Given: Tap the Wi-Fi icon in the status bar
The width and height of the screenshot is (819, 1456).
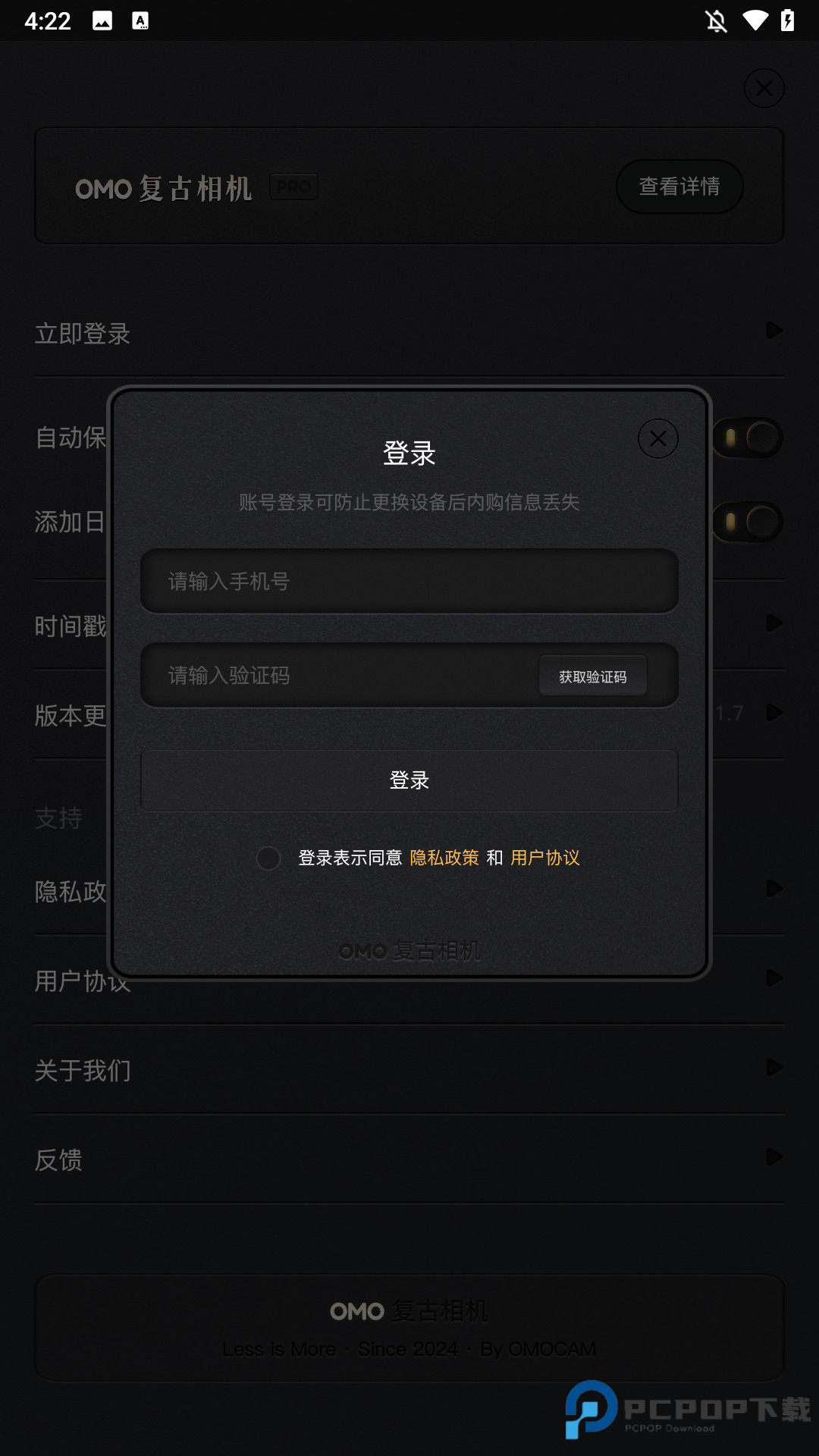Looking at the screenshot, I should pos(755,21).
